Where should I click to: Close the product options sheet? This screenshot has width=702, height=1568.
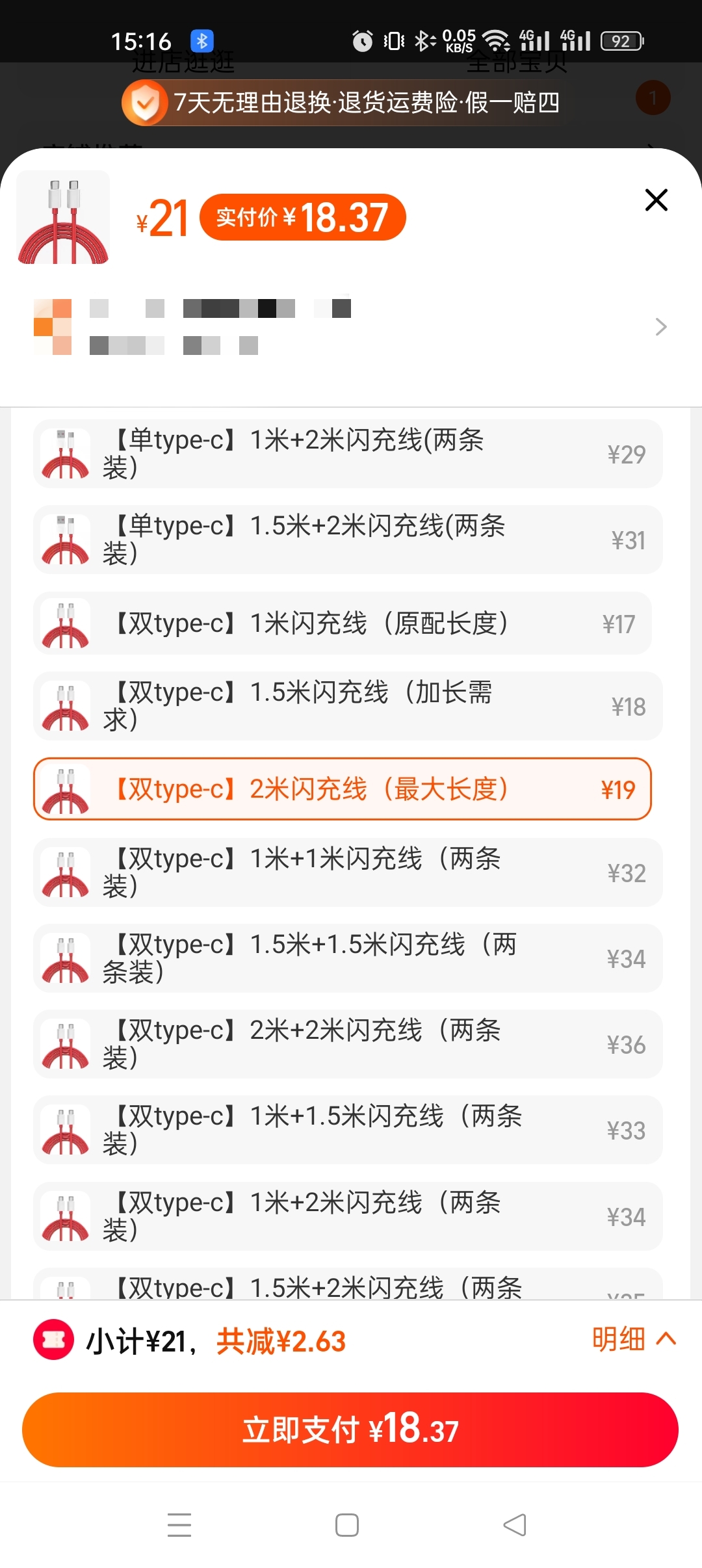coord(656,200)
